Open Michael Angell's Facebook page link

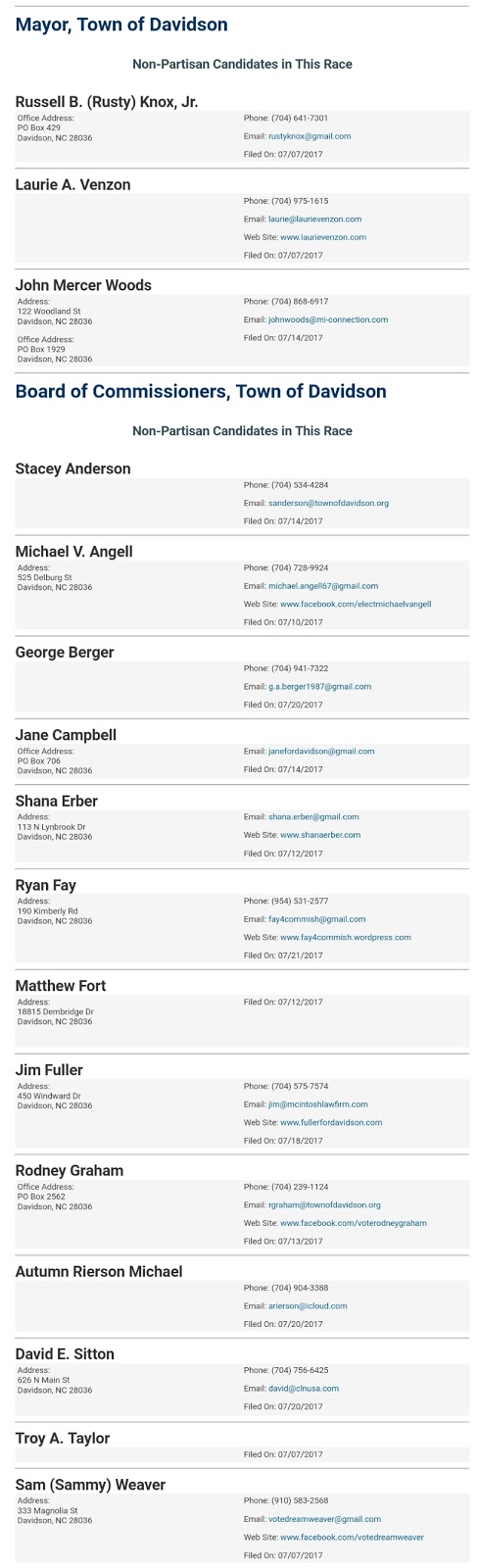356,604
